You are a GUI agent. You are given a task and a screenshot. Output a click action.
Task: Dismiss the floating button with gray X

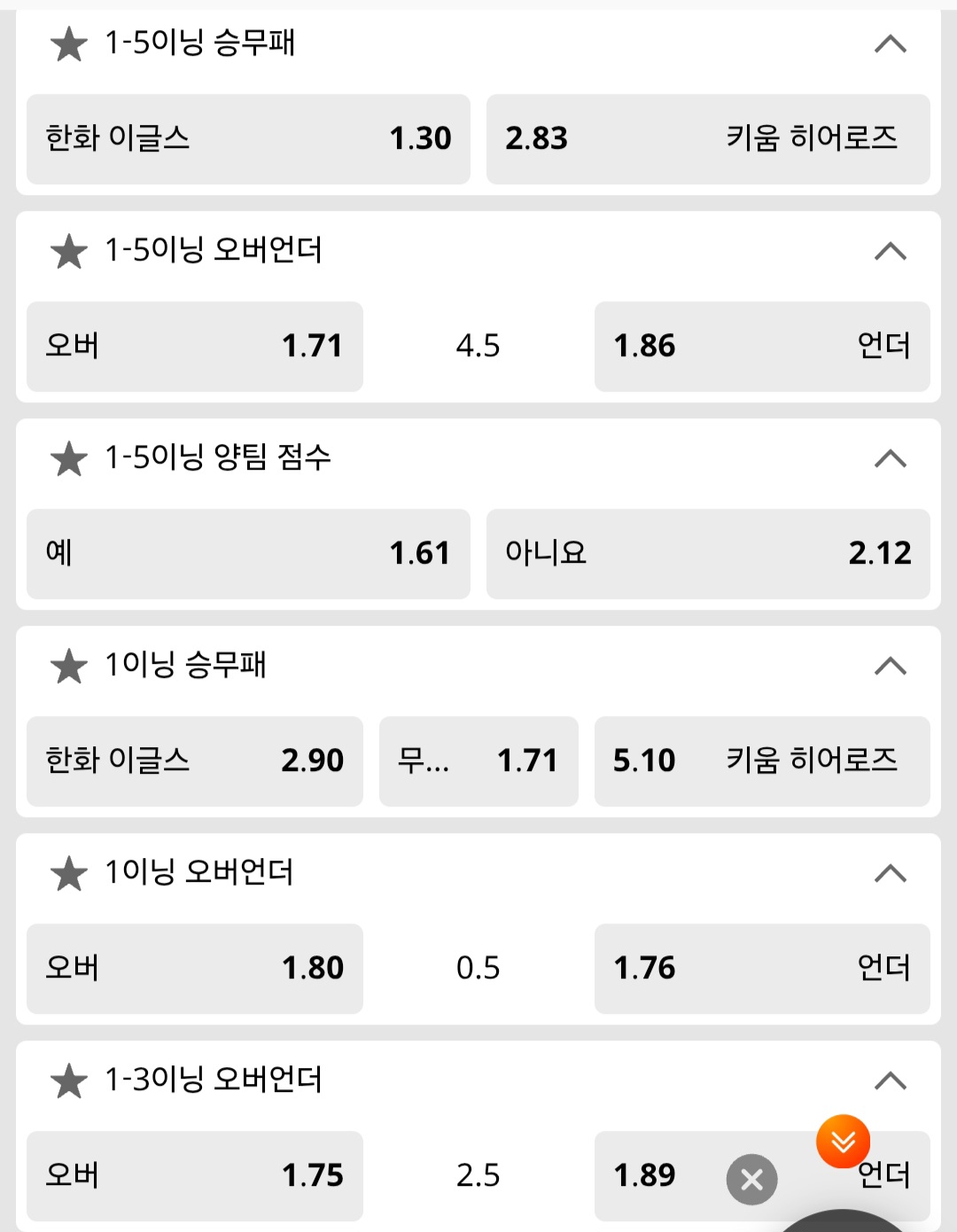751,1180
